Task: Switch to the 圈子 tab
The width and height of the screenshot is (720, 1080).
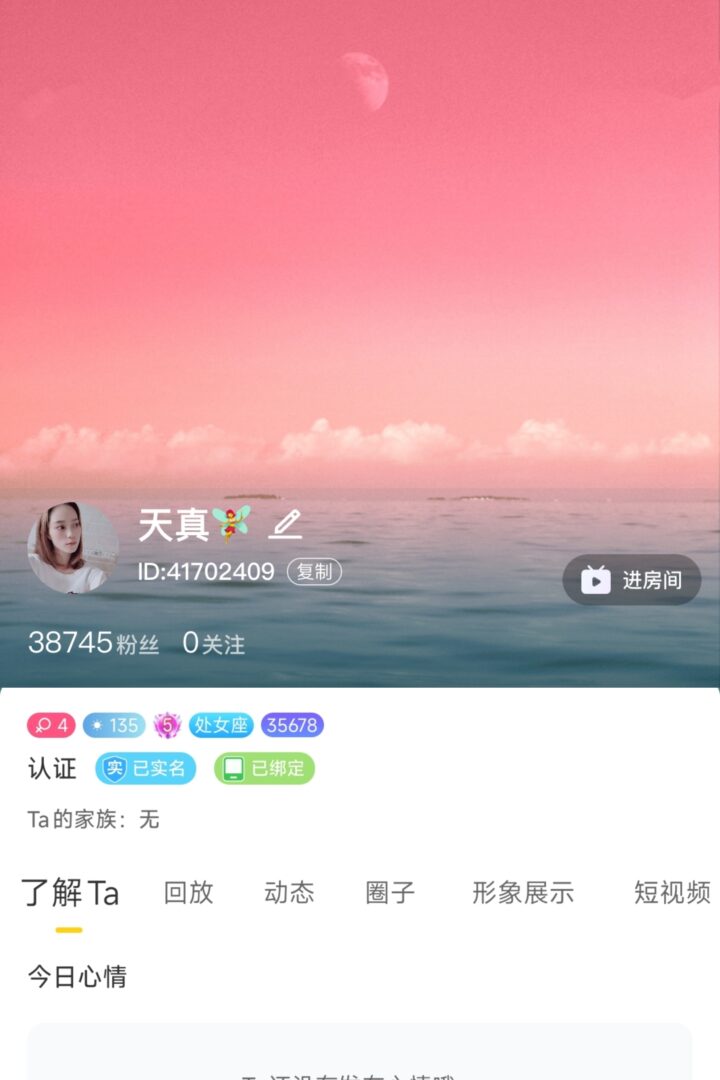Action: [390, 892]
